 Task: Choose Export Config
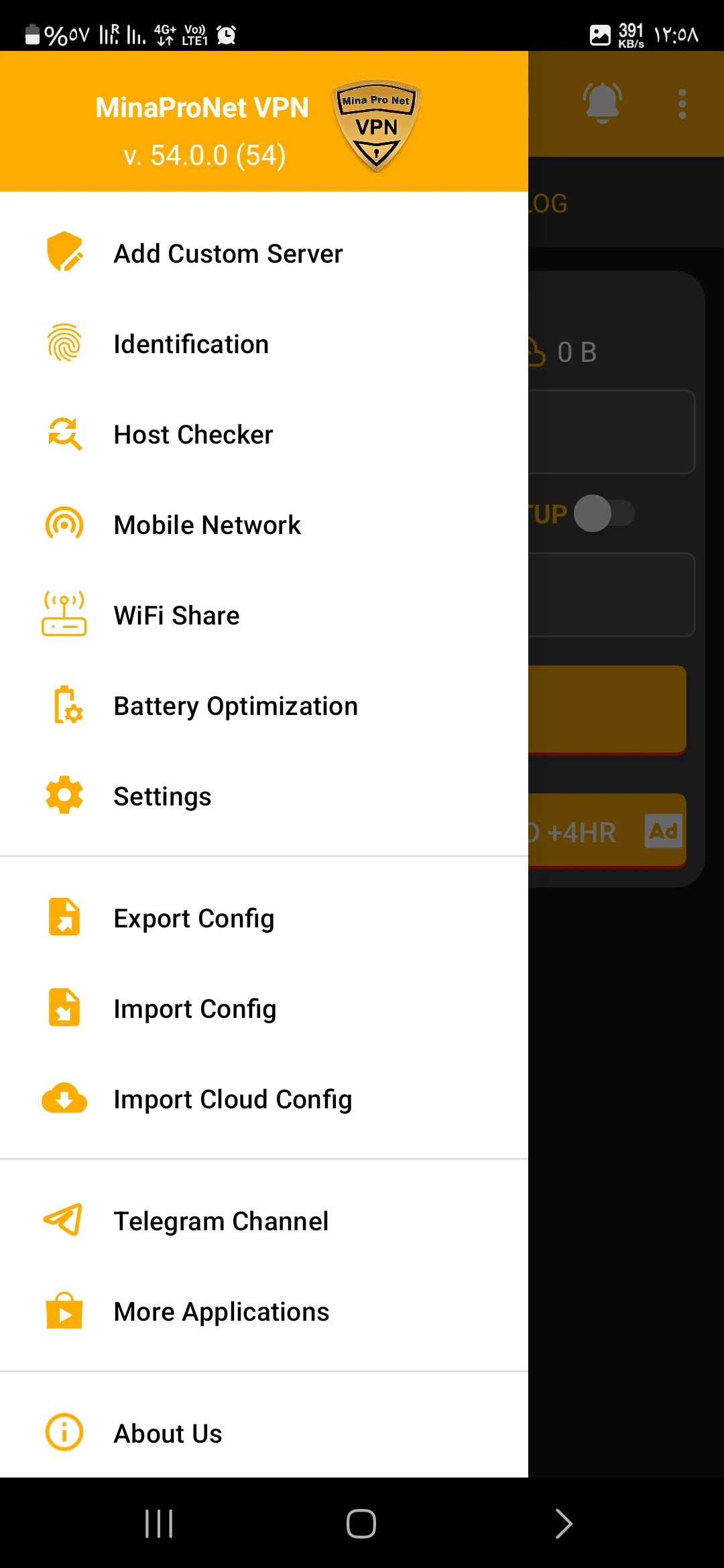[x=264, y=918]
